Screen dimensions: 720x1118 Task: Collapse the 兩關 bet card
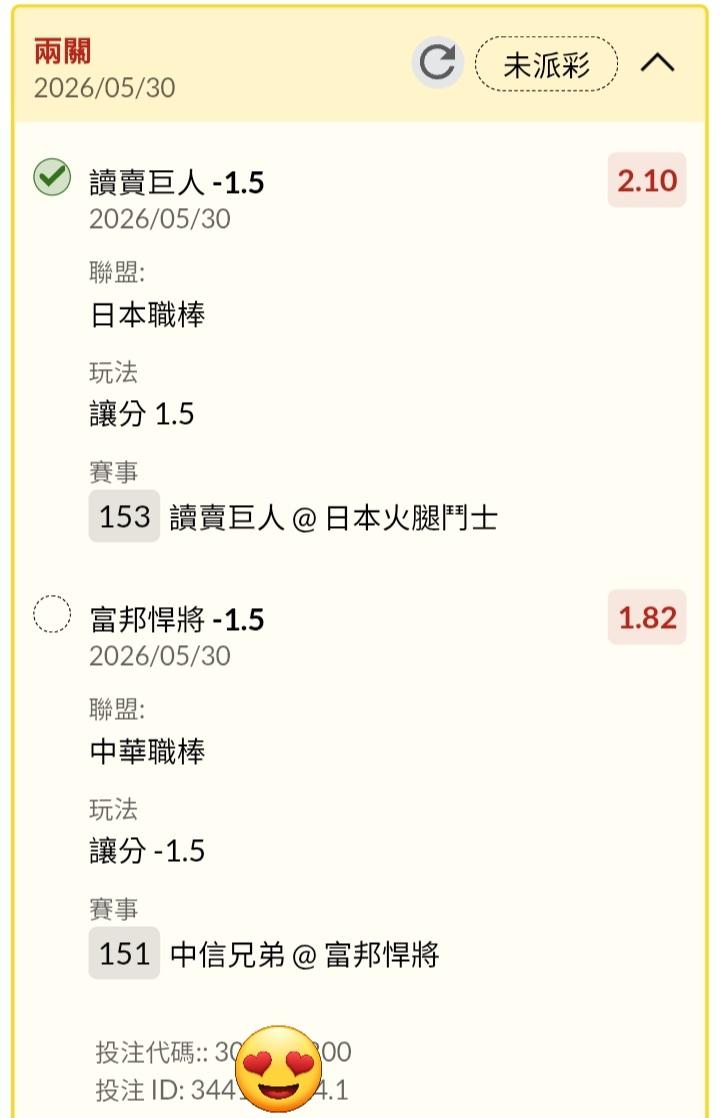point(657,63)
